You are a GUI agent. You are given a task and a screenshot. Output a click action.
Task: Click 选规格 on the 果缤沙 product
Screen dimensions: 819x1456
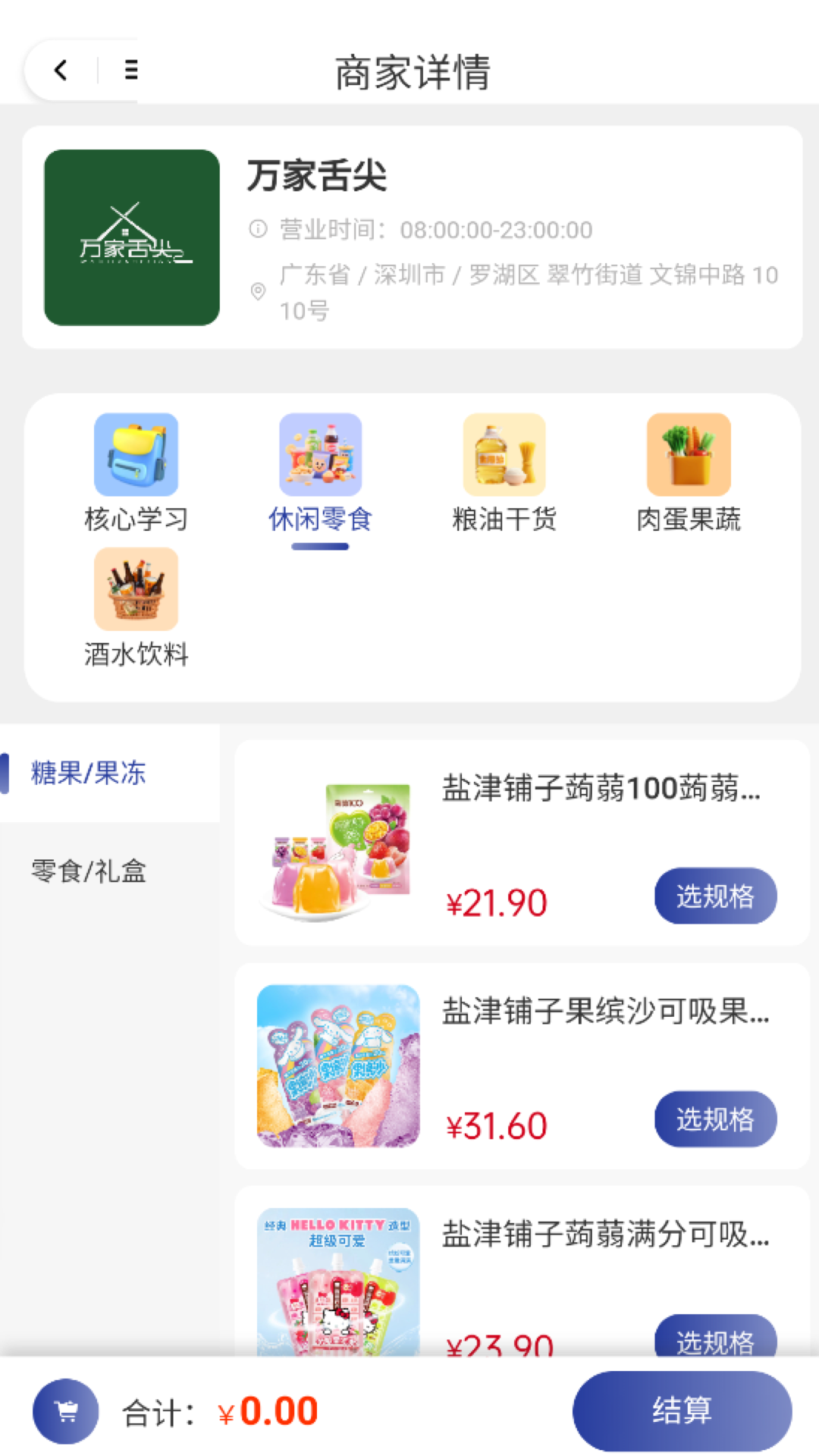tap(714, 1118)
